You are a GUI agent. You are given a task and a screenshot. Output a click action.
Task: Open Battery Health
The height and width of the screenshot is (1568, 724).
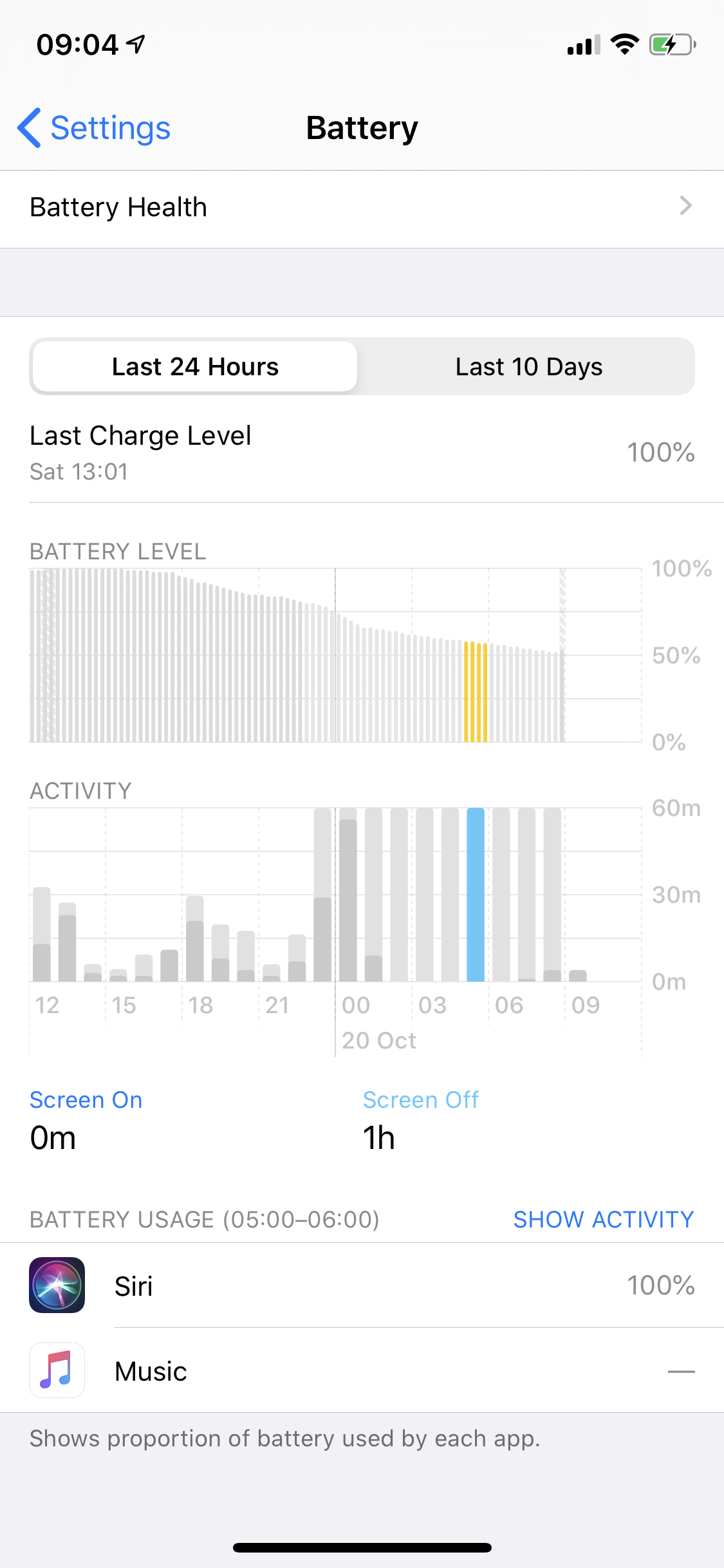pos(362,208)
